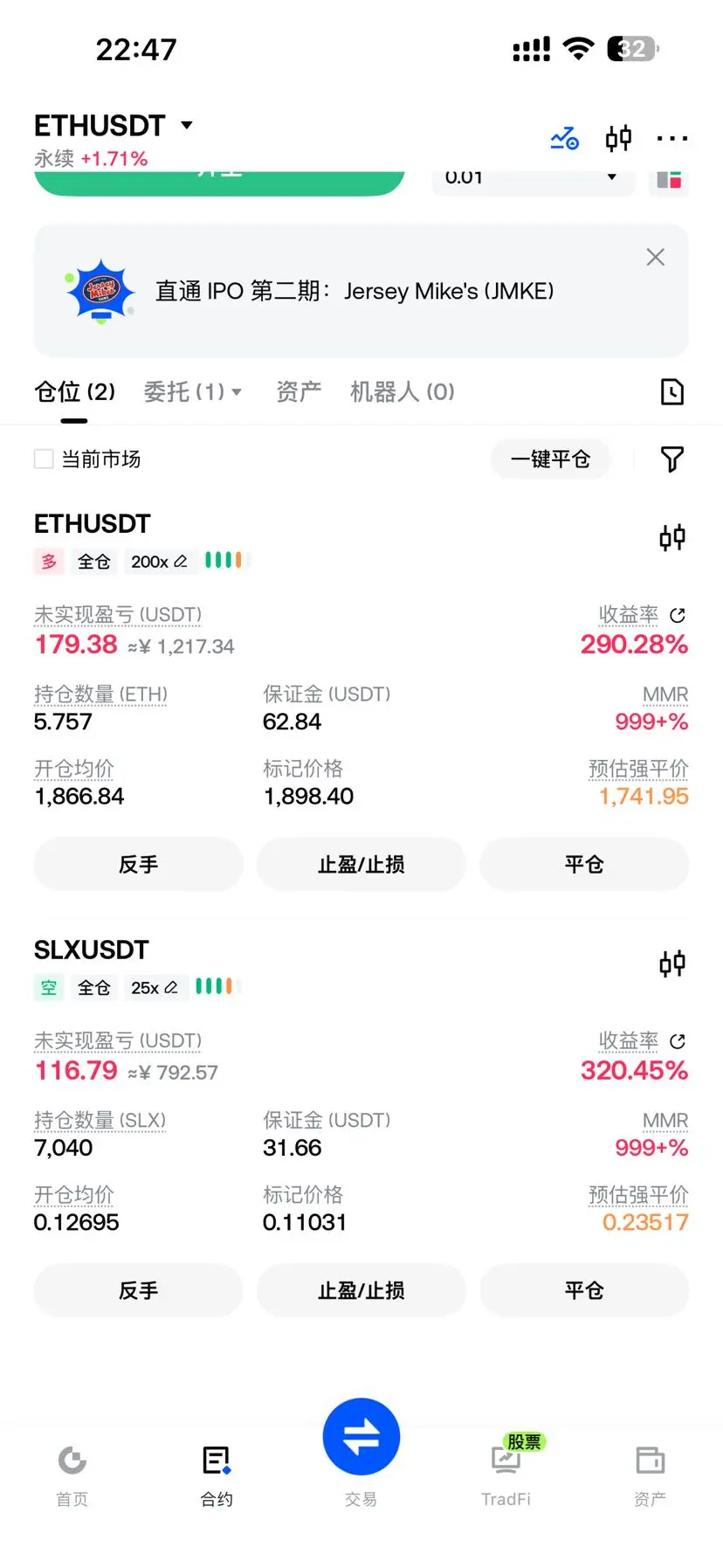Tap 反手 on the ETHUSDT position
The height and width of the screenshot is (1568, 723).
click(138, 864)
